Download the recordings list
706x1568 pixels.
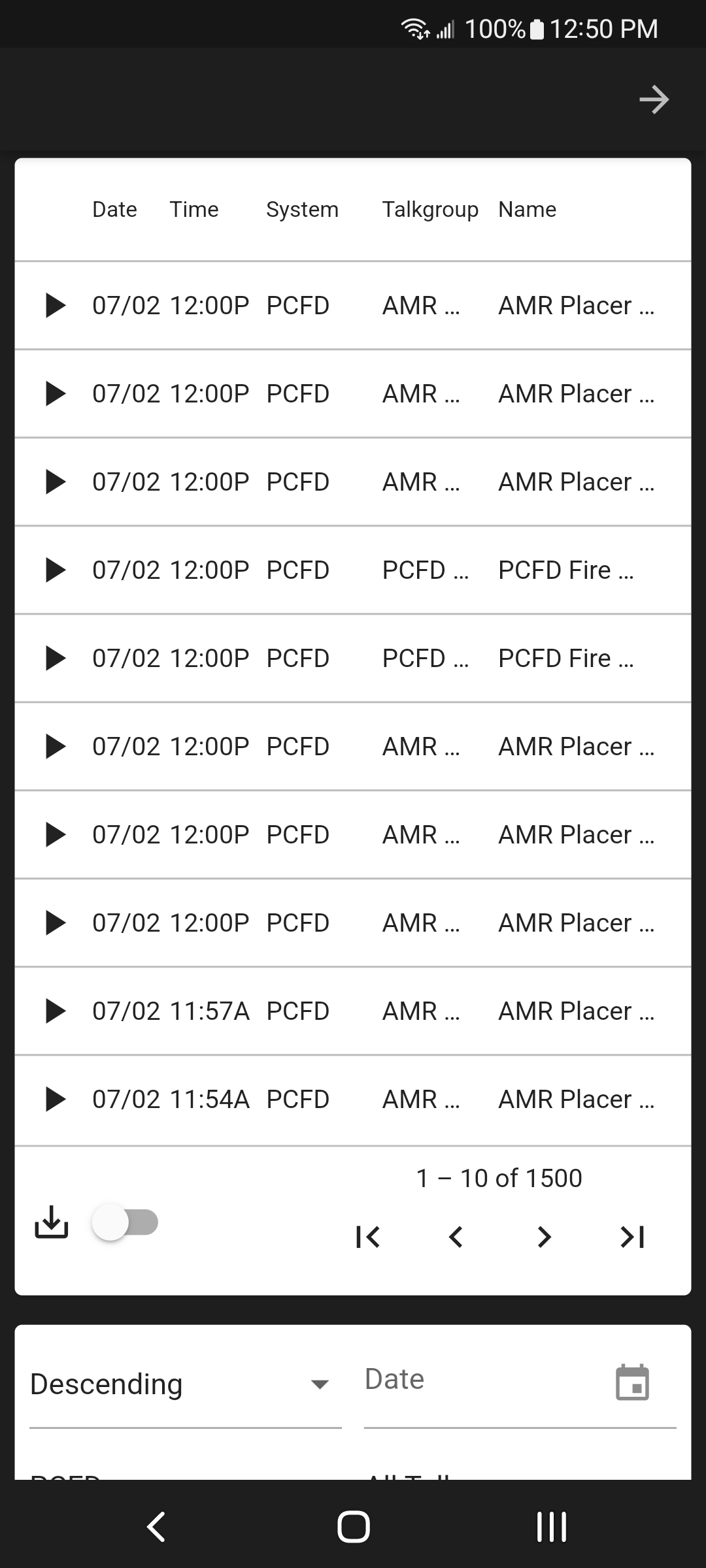[52, 1223]
